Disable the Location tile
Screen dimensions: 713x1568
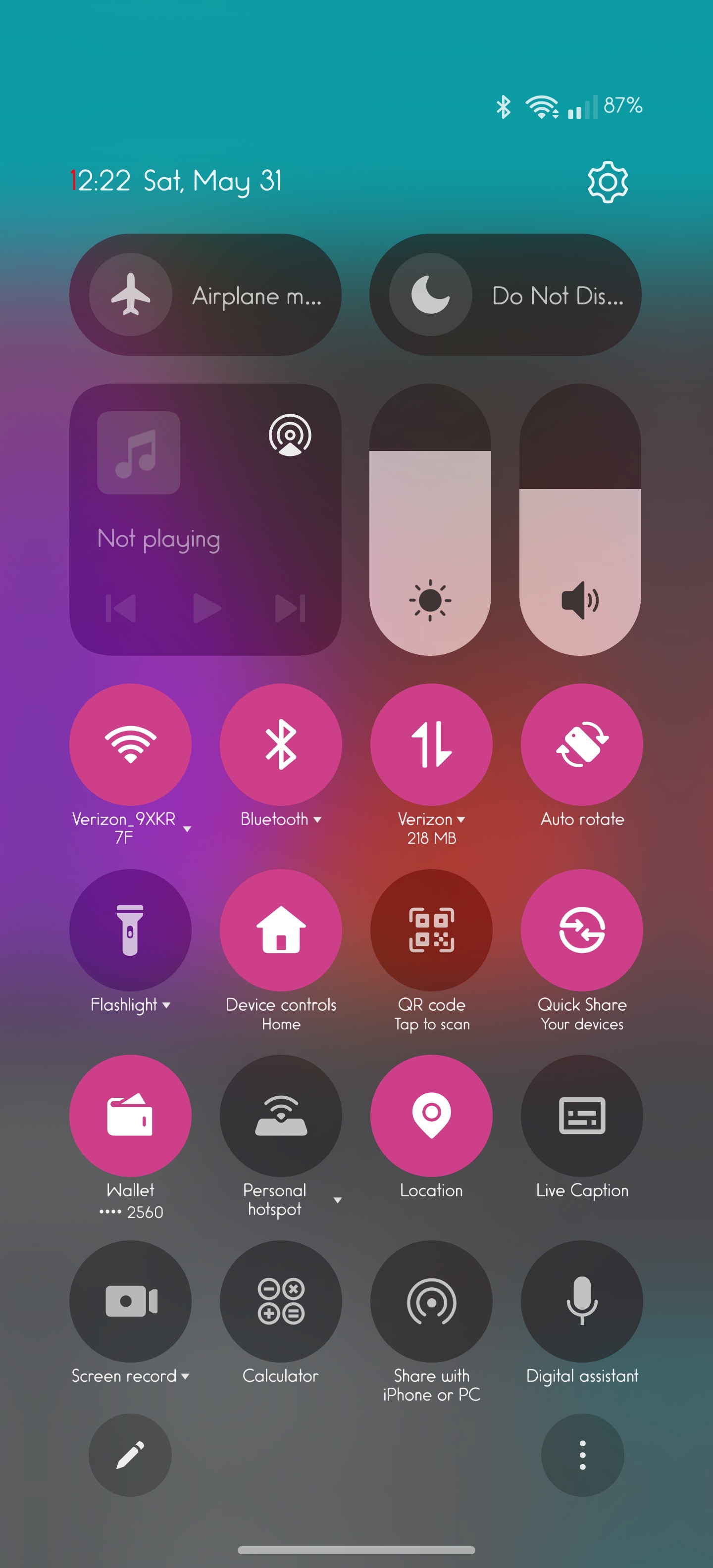click(x=431, y=1116)
